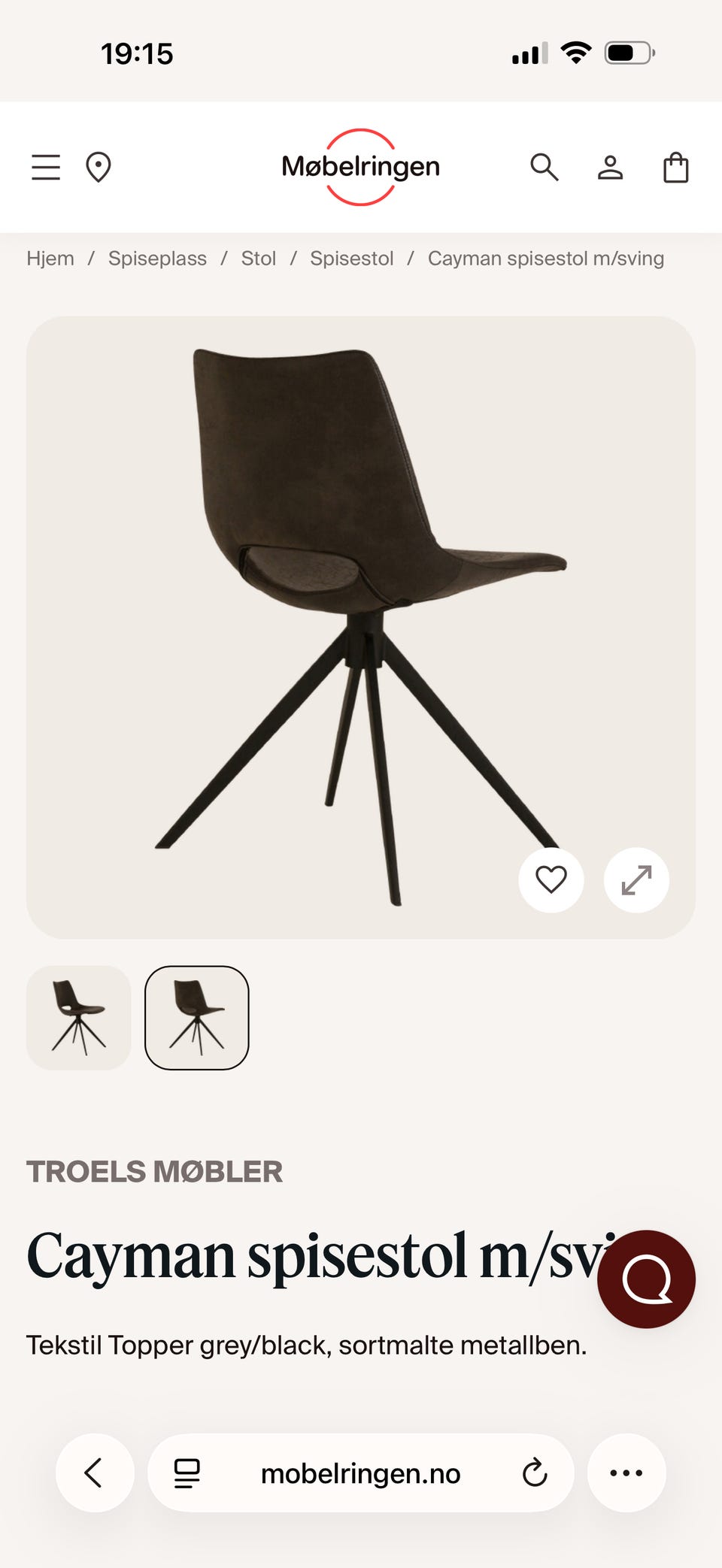
Task: Open the user account icon
Action: (610, 167)
